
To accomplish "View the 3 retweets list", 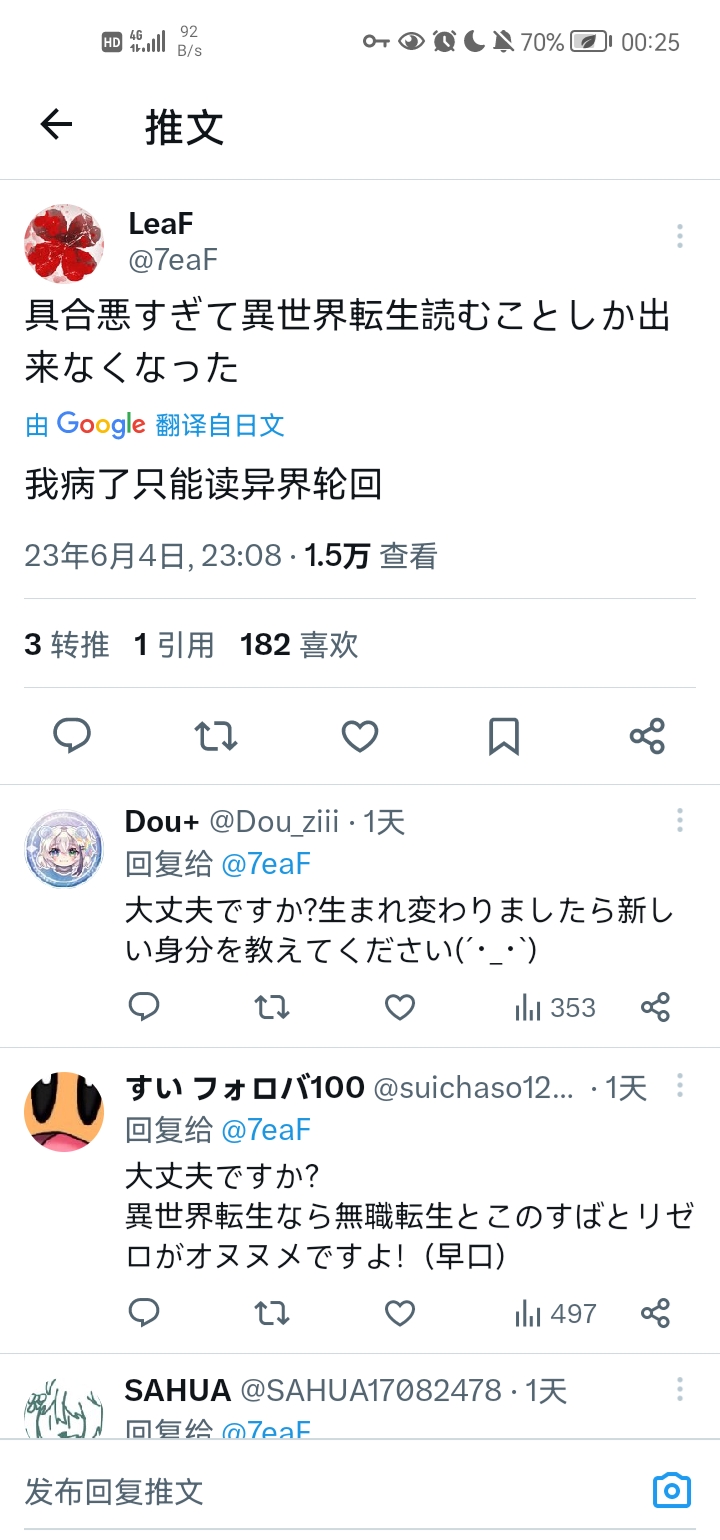I will [x=66, y=645].
